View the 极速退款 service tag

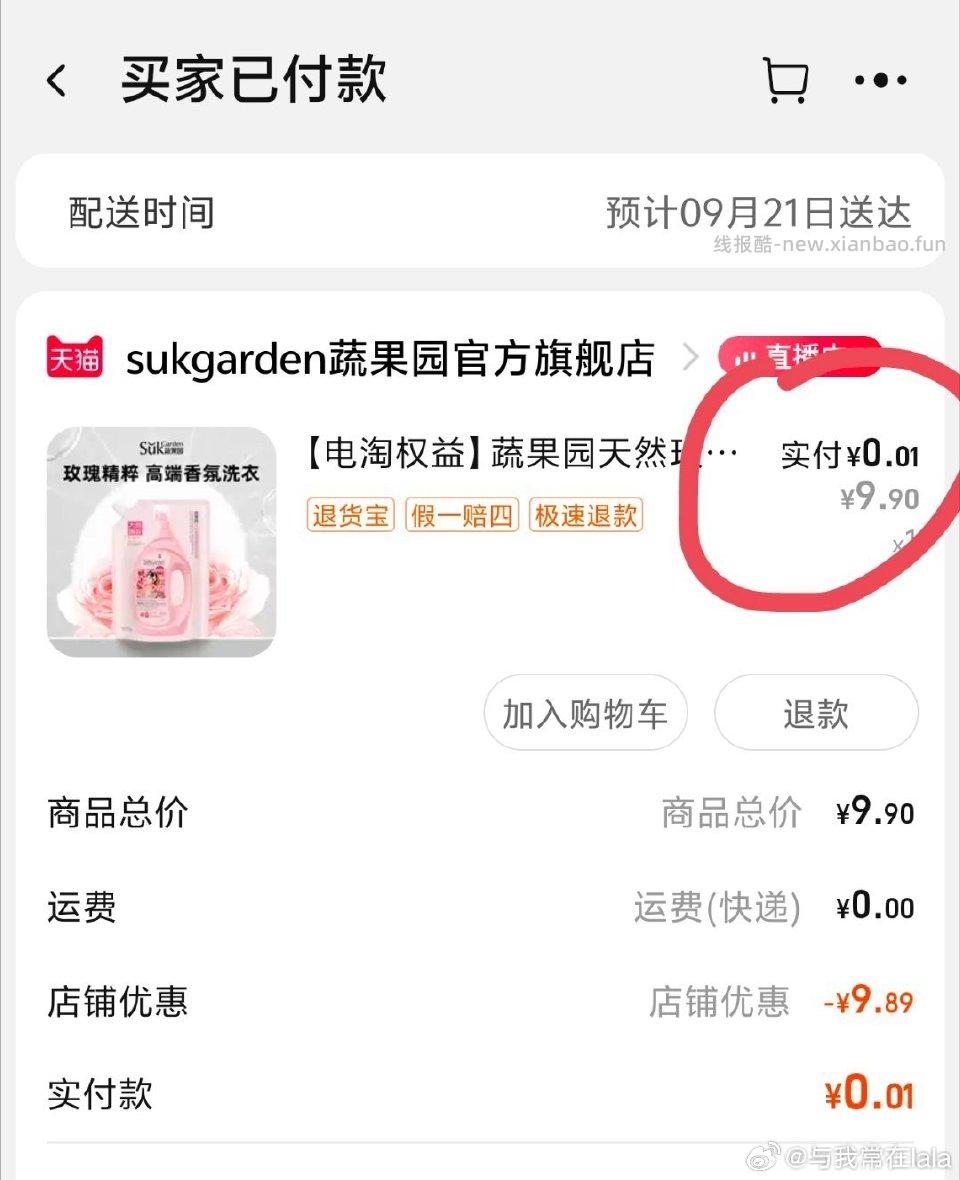click(586, 515)
